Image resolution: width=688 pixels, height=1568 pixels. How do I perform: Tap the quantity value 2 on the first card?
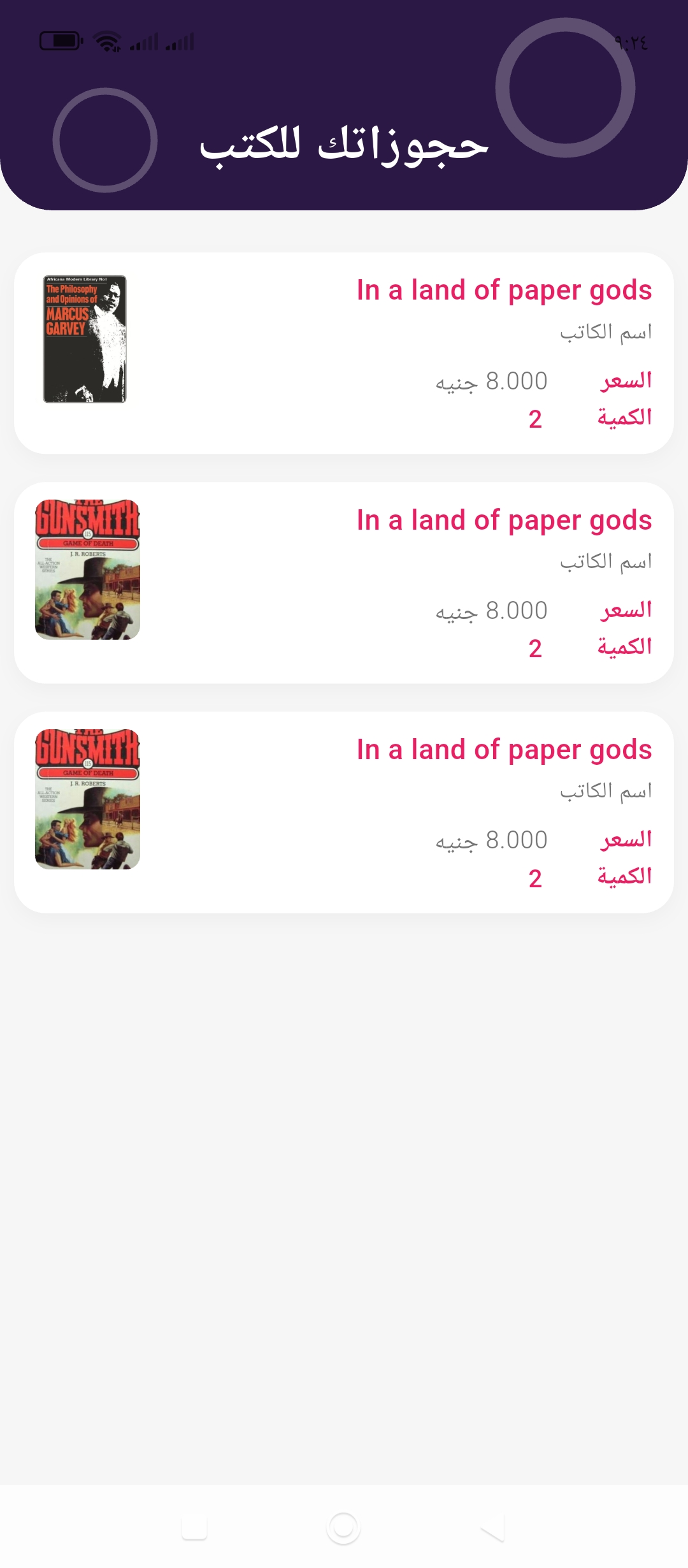point(536,419)
